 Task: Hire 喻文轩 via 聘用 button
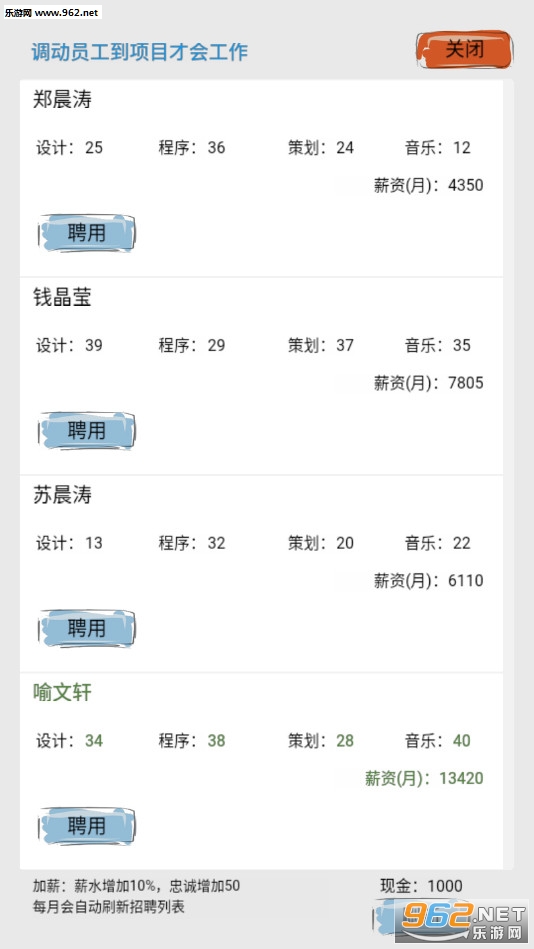tap(87, 826)
